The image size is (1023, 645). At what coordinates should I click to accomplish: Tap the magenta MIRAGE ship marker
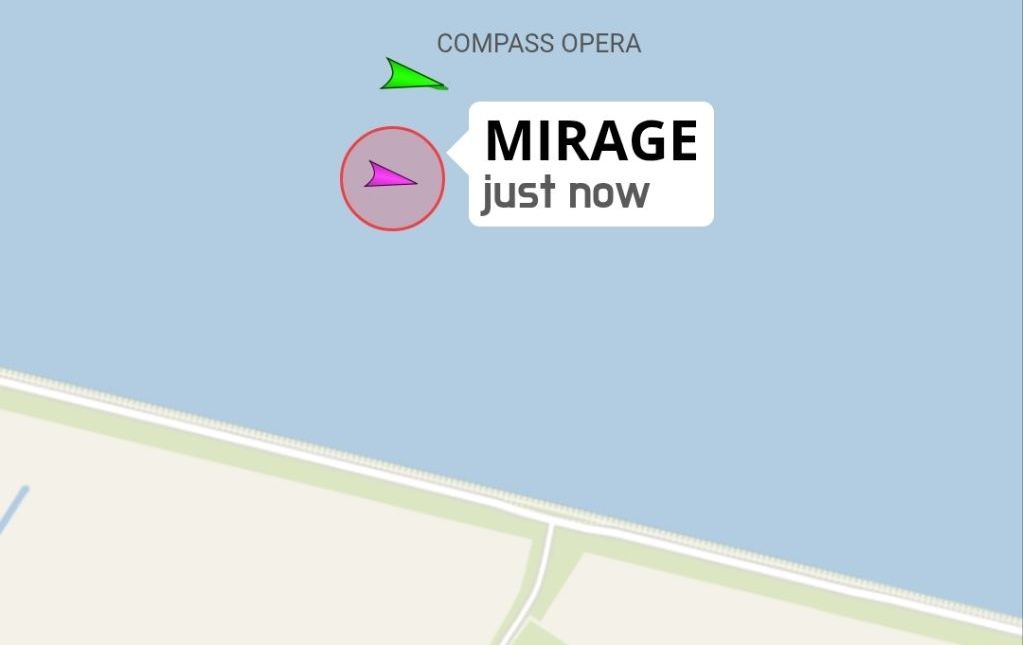(388, 178)
